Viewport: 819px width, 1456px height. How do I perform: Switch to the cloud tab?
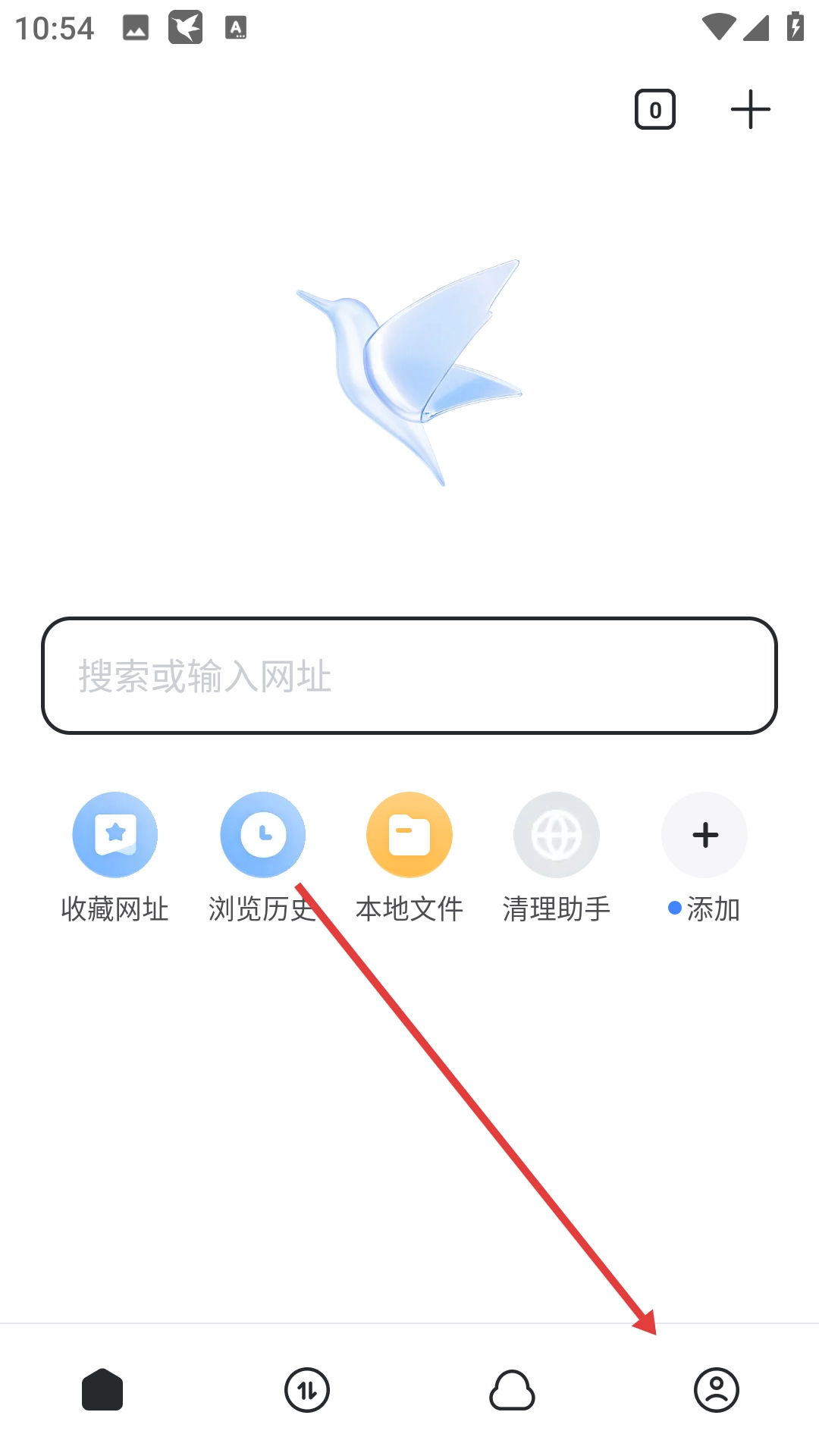[x=512, y=1390]
